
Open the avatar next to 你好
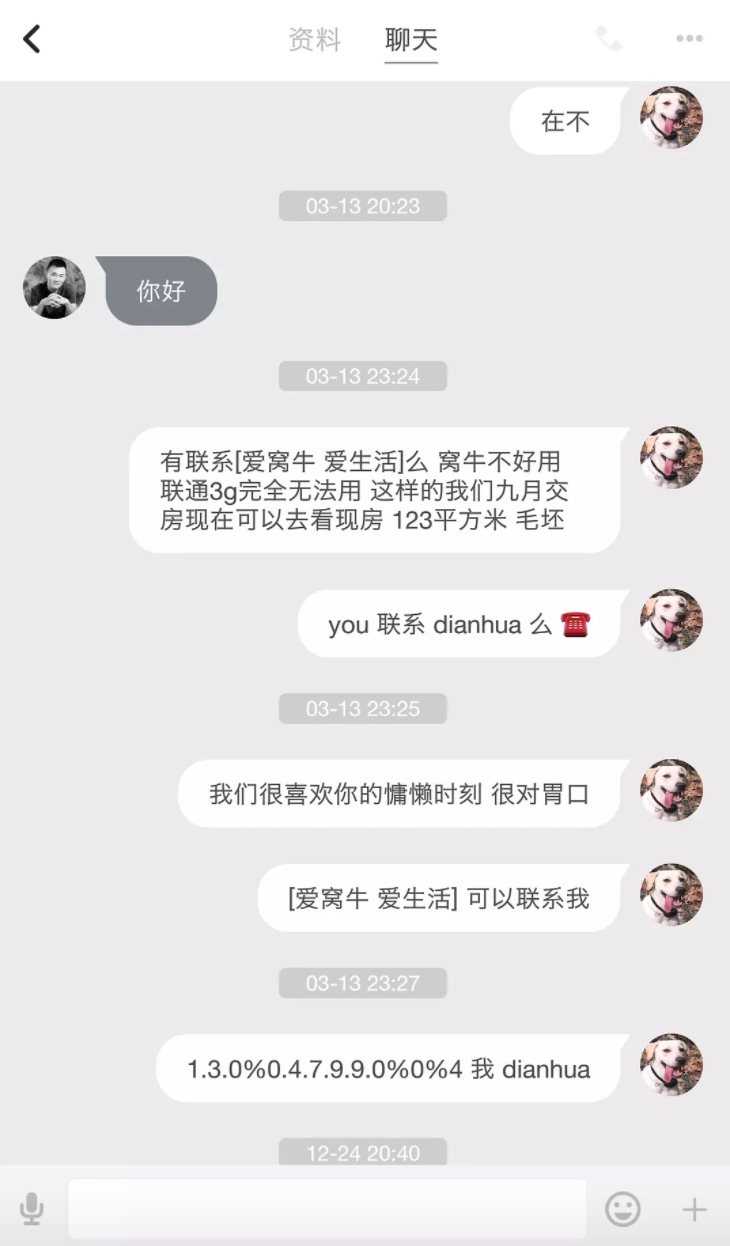pyautogui.click(x=54, y=288)
